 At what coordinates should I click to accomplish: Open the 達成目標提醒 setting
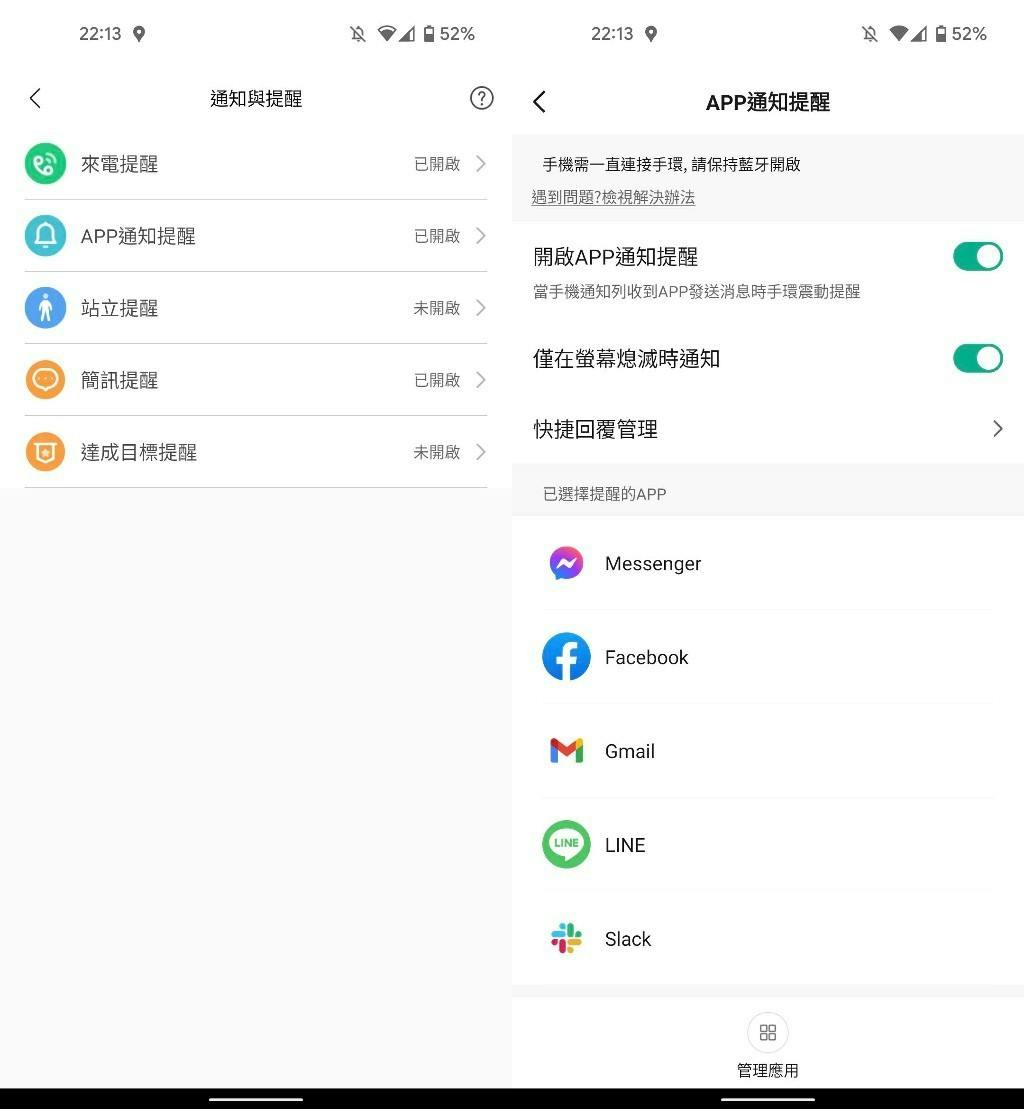pos(255,452)
